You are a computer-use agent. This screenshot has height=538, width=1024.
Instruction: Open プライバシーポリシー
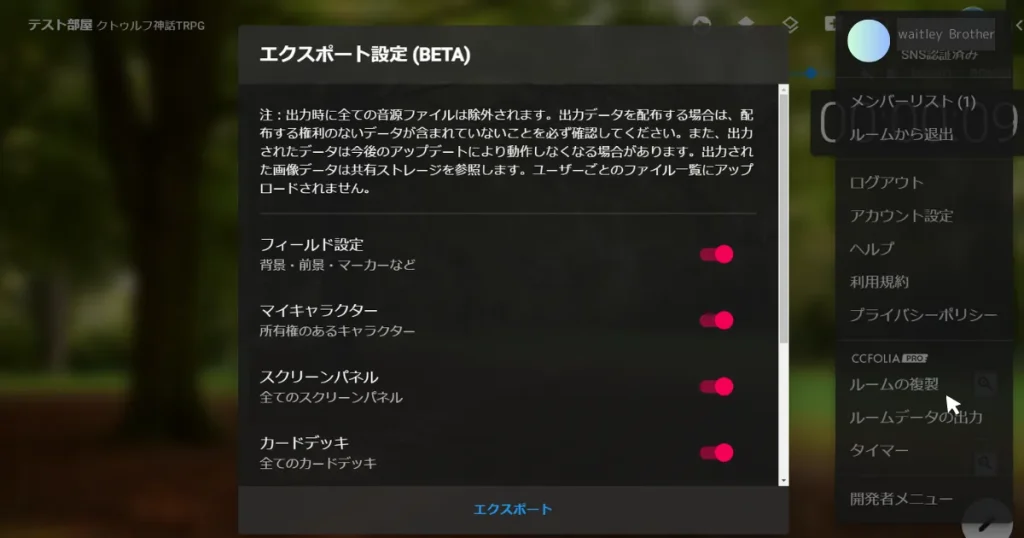point(923,314)
